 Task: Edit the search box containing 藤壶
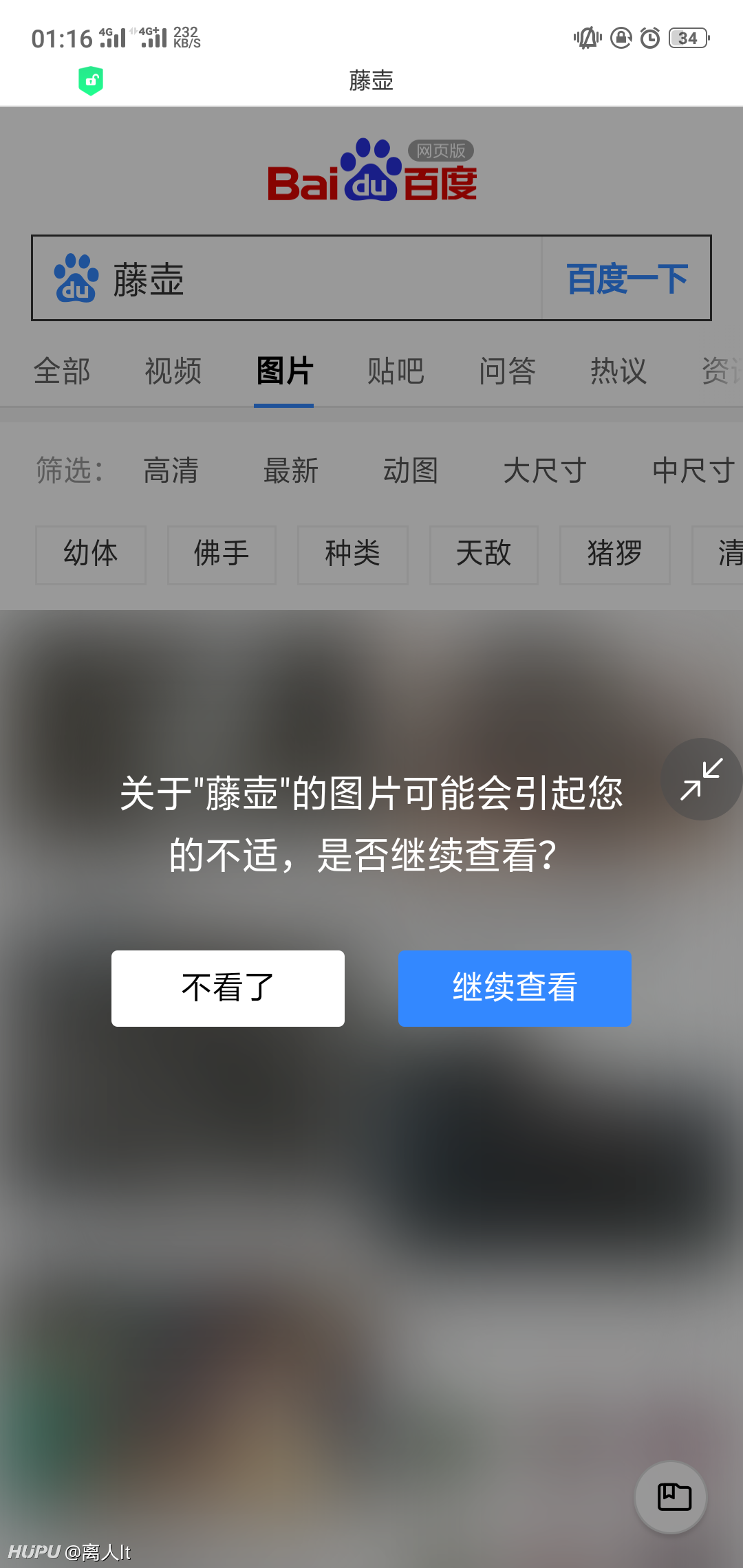[x=288, y=279]
